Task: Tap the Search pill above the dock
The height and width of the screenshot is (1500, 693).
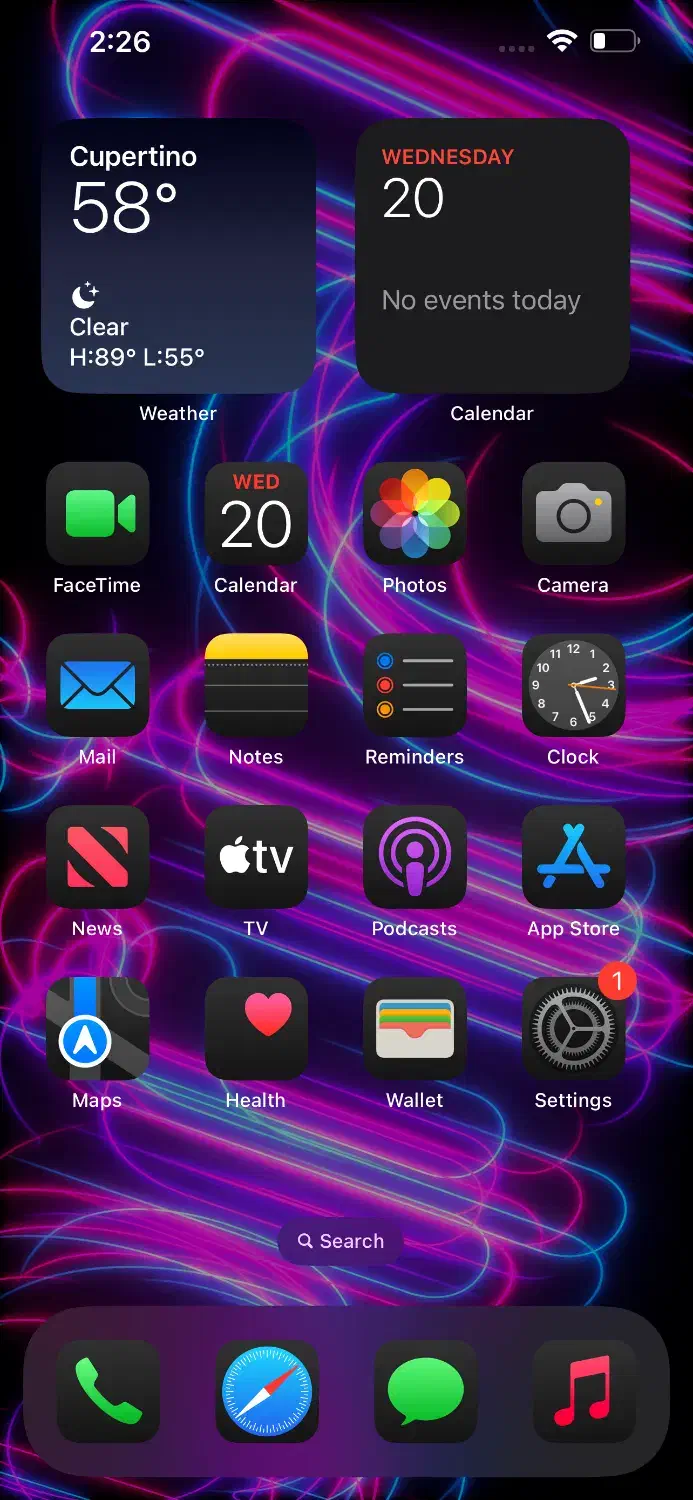Action: (341, 1241)
